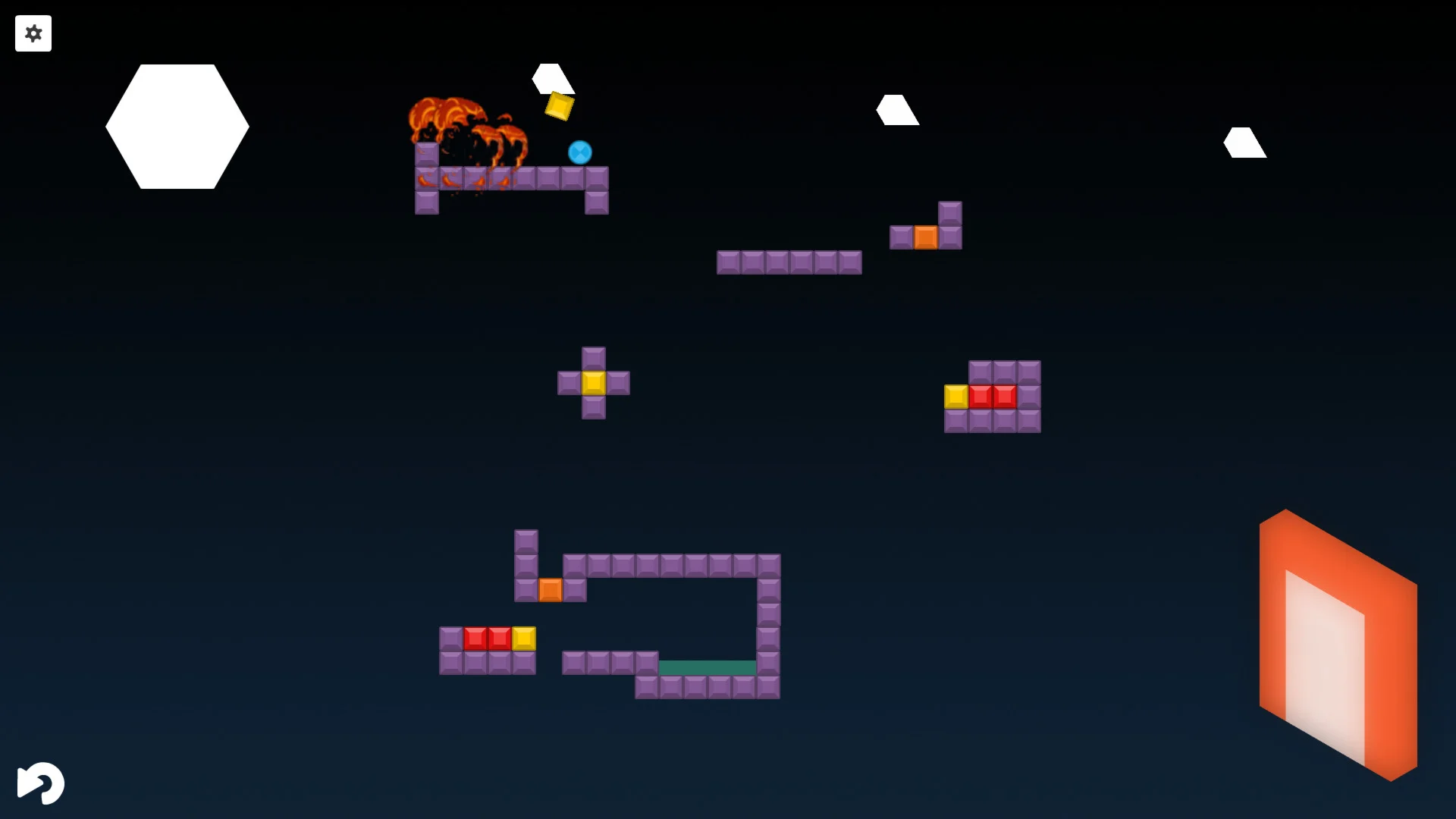Image resolution: width=1456 pixels, height=819 pixels.
Task: Open the settings gear
Action: (x=33, y=33)
